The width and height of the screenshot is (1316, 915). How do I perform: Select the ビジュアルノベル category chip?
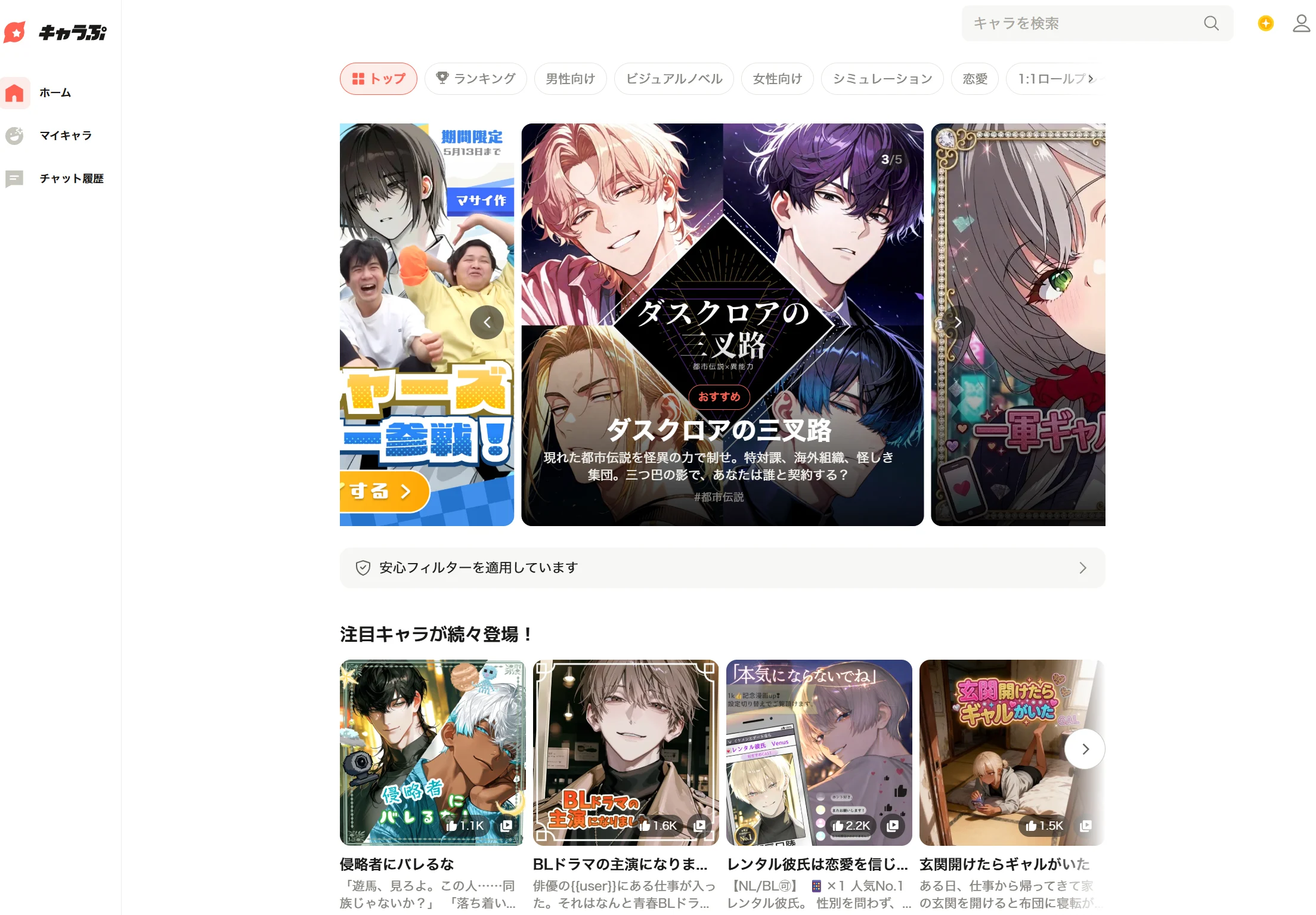[x=674, y=79]
